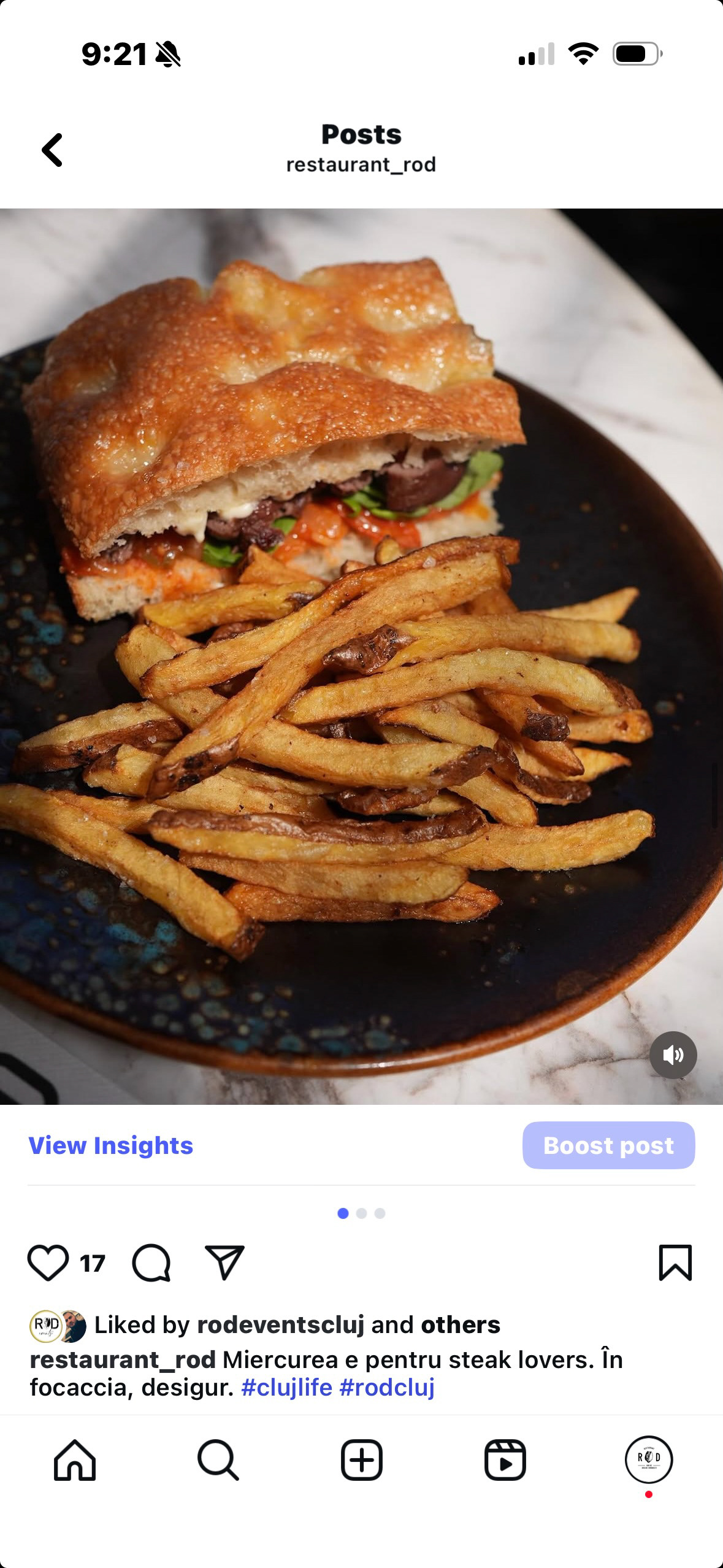View rodeventscluj's profile from likes
This screenshot has width=723, height=1568.
click(280, 1325)
